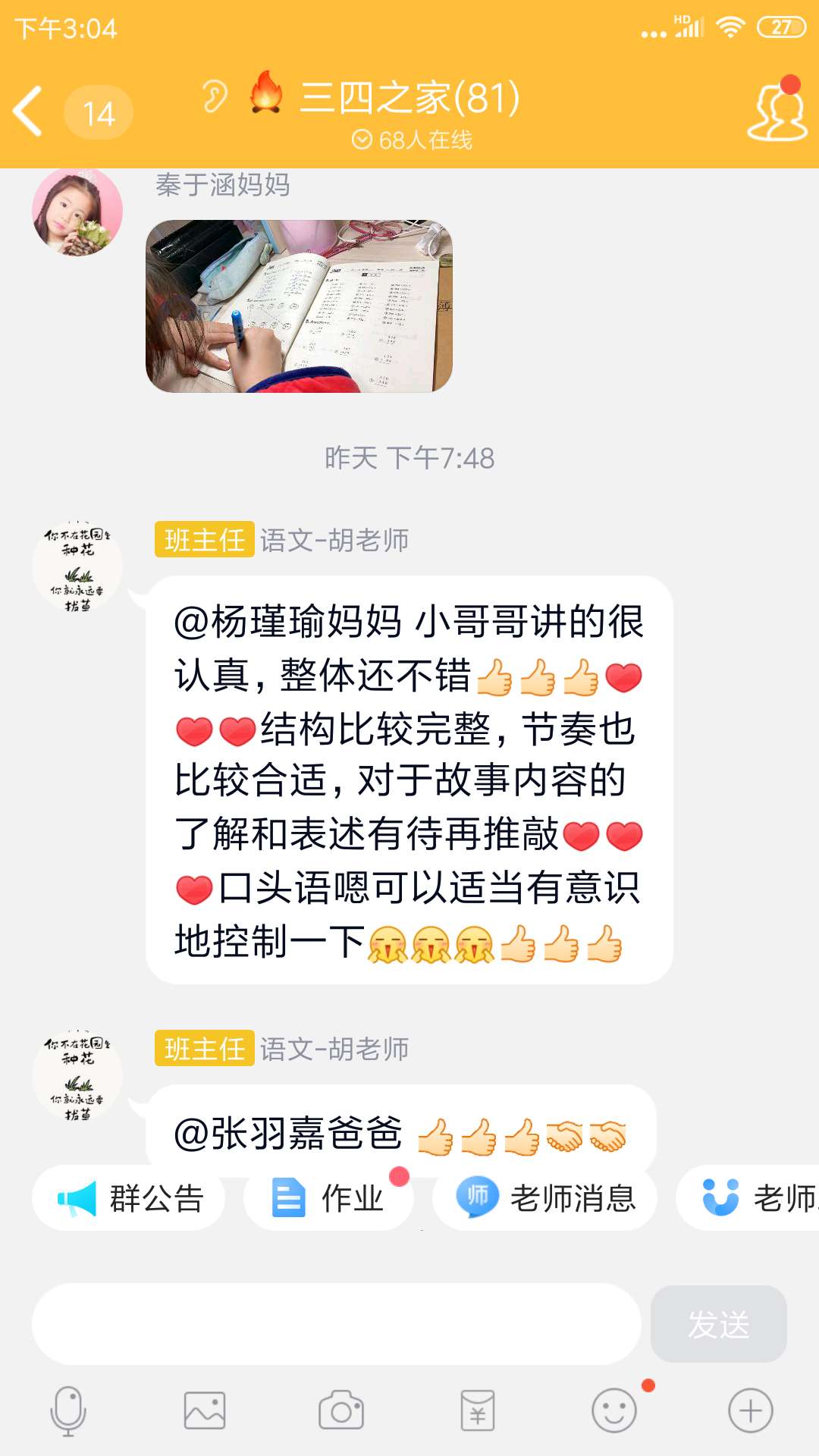Open the camera to take photo

pos(341,1410)
